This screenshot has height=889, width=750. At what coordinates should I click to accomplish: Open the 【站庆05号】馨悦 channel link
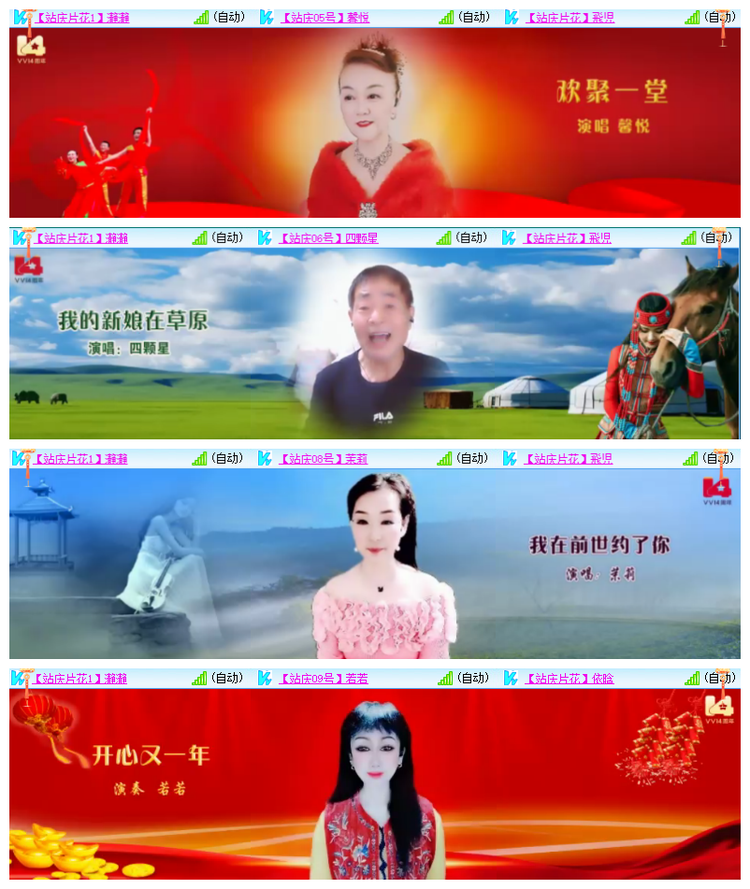point(325,16)
